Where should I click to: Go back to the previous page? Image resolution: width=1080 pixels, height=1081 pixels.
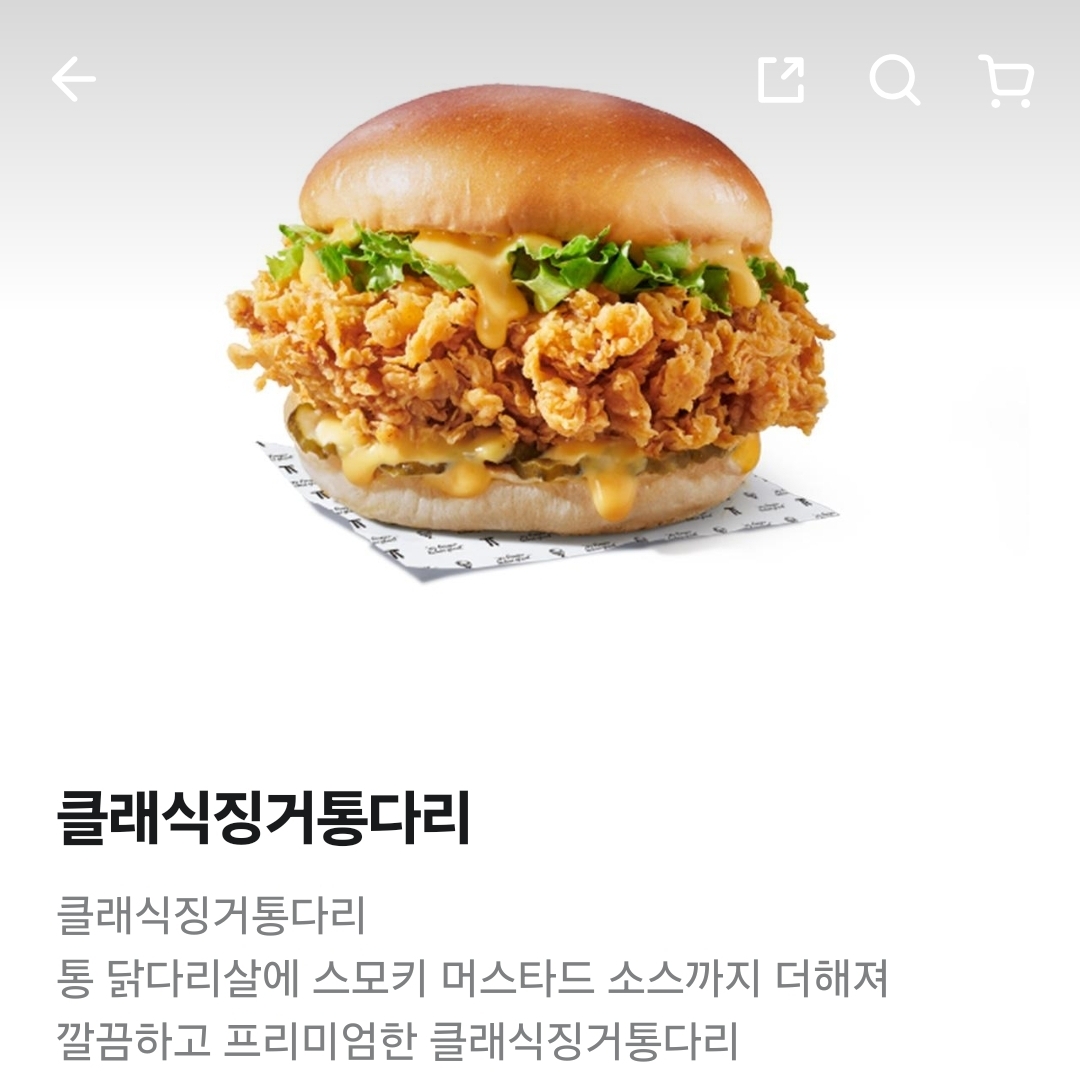[74, 79]
